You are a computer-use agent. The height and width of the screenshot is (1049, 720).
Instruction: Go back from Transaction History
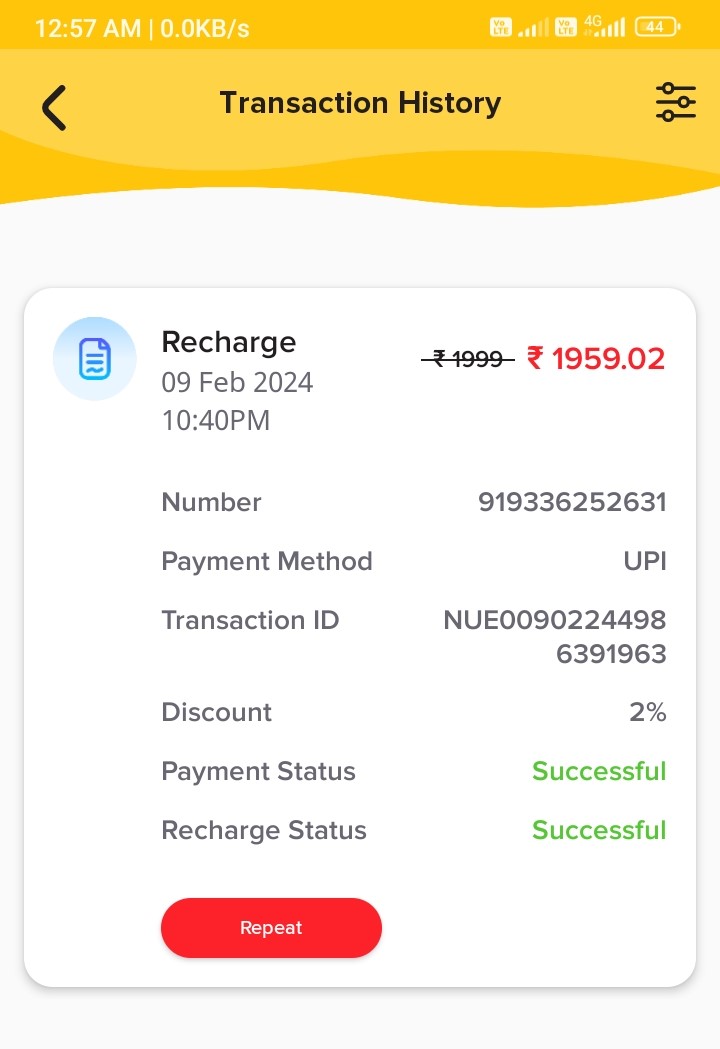tap(54, 107)
